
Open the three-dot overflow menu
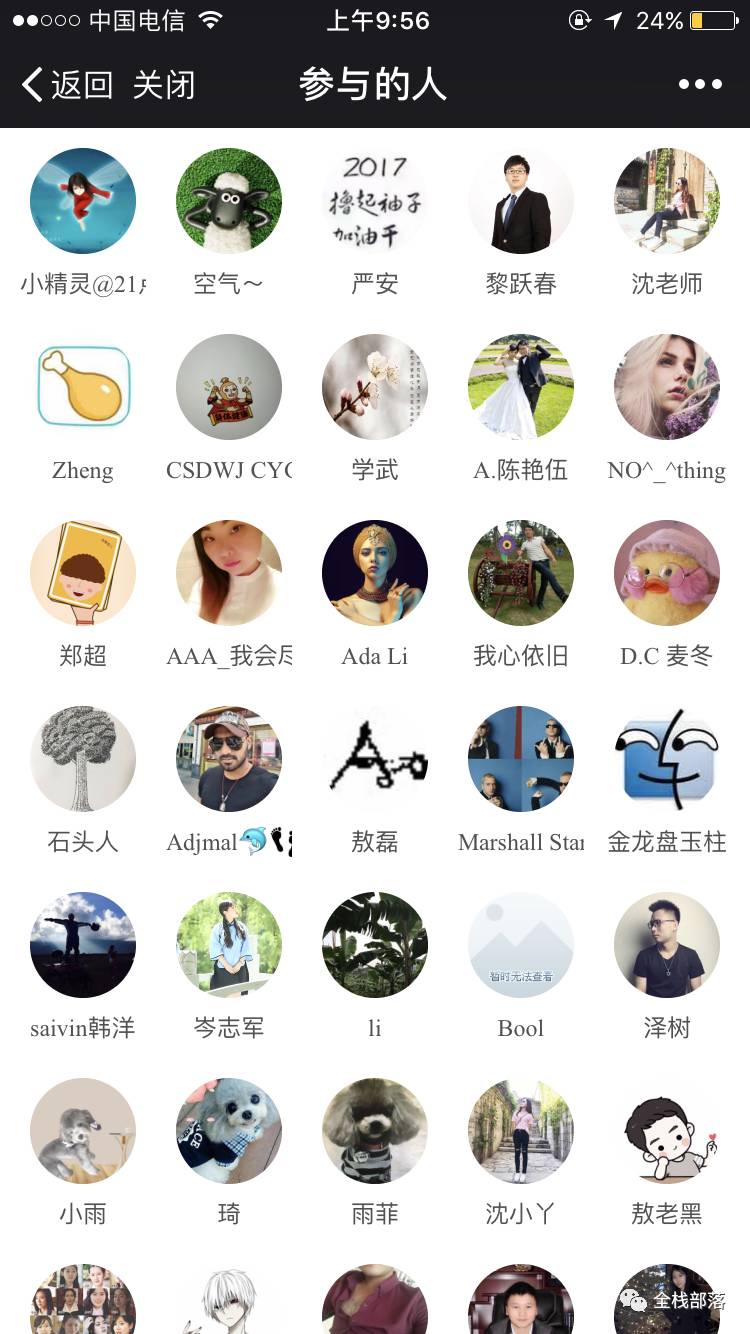[700, 85]
